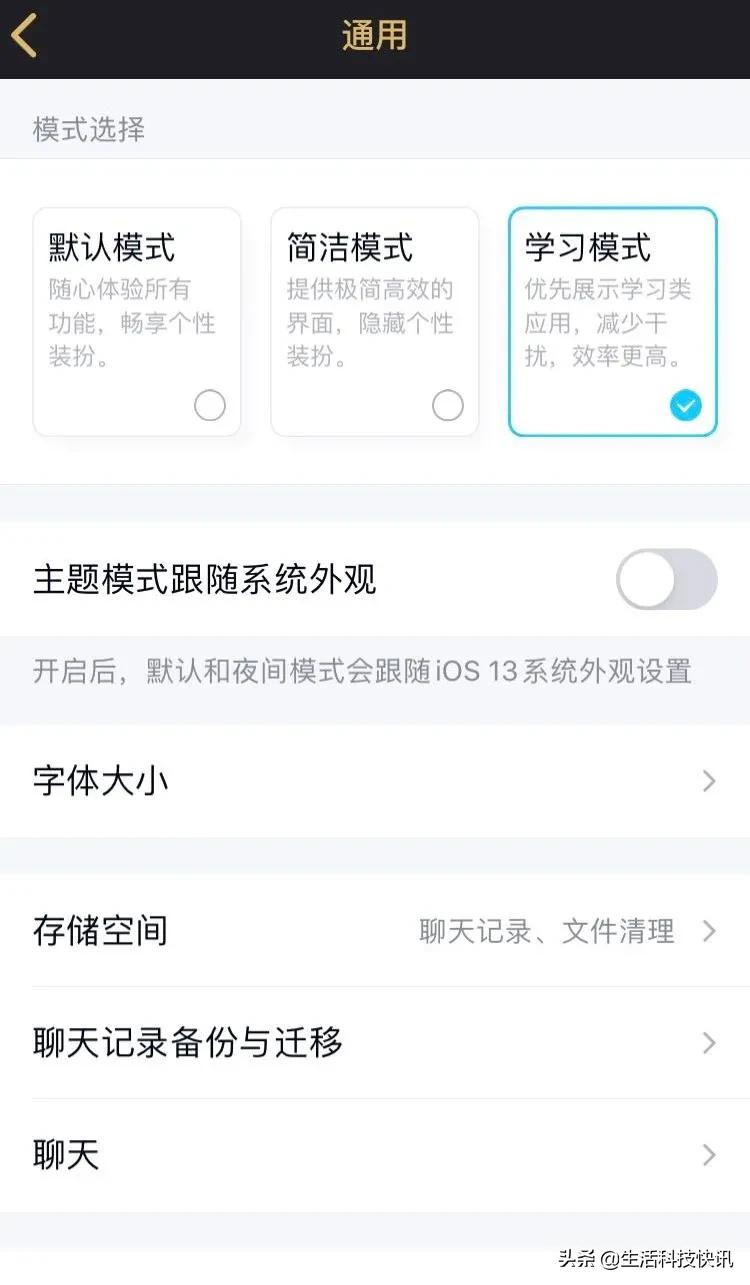Select the 简洁模式 mode card

click(375, 320)
